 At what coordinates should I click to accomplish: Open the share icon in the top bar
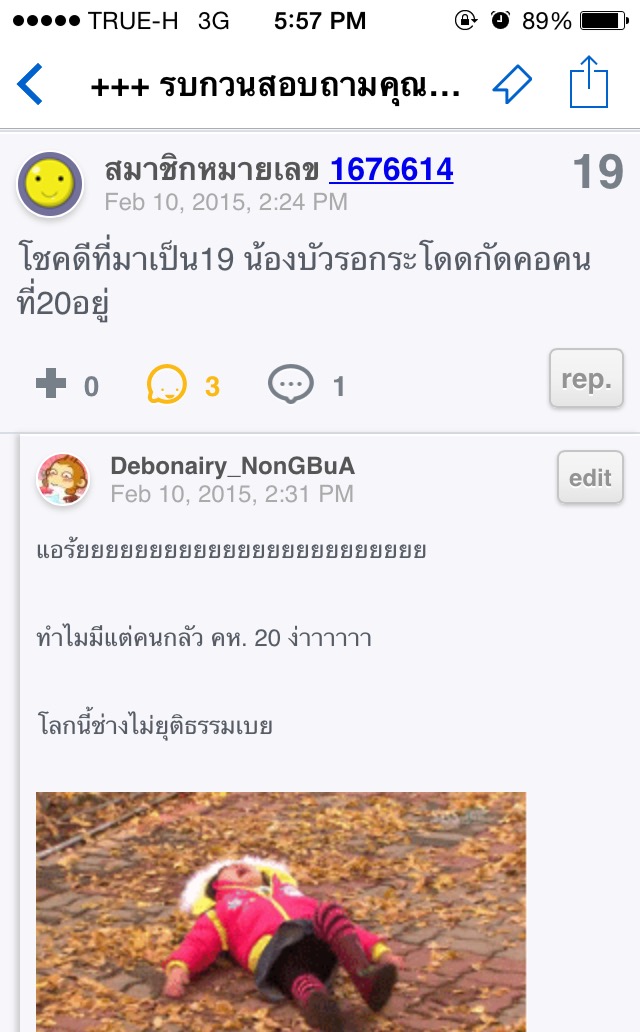(589, 82)
